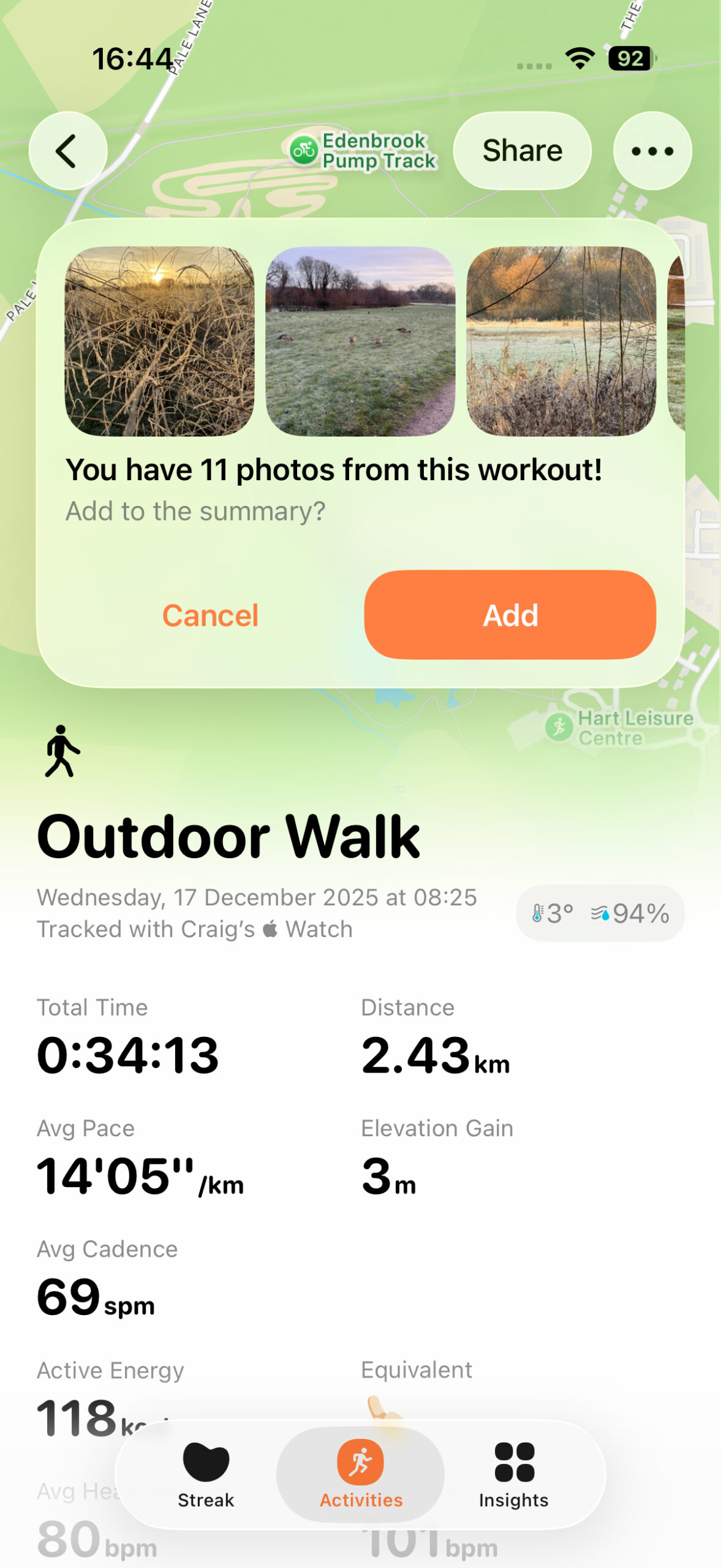Add the workout photos to summary
Viewport: 721px width, 1568px height.
point(510,615)
